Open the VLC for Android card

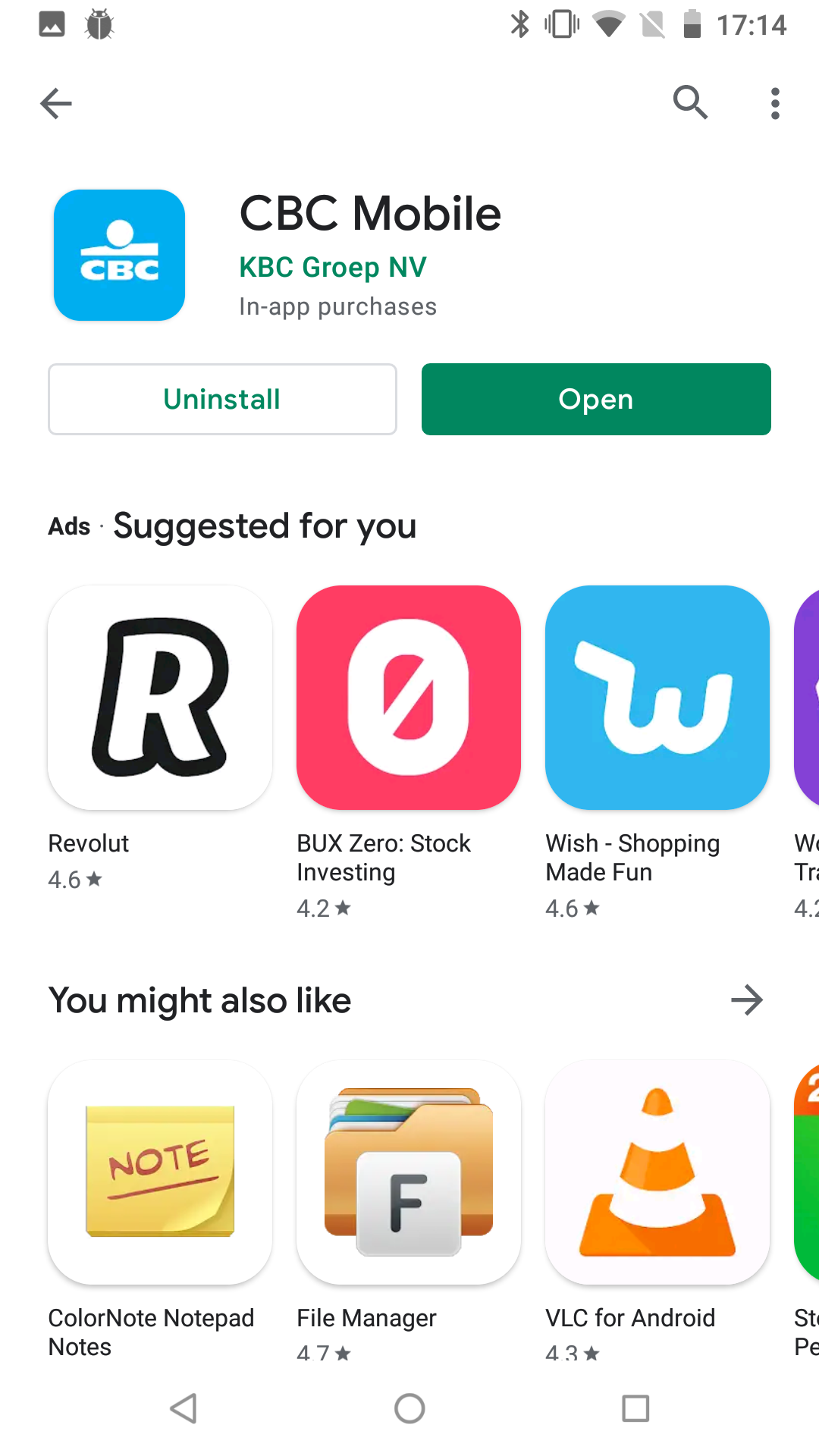[657, 1172]
